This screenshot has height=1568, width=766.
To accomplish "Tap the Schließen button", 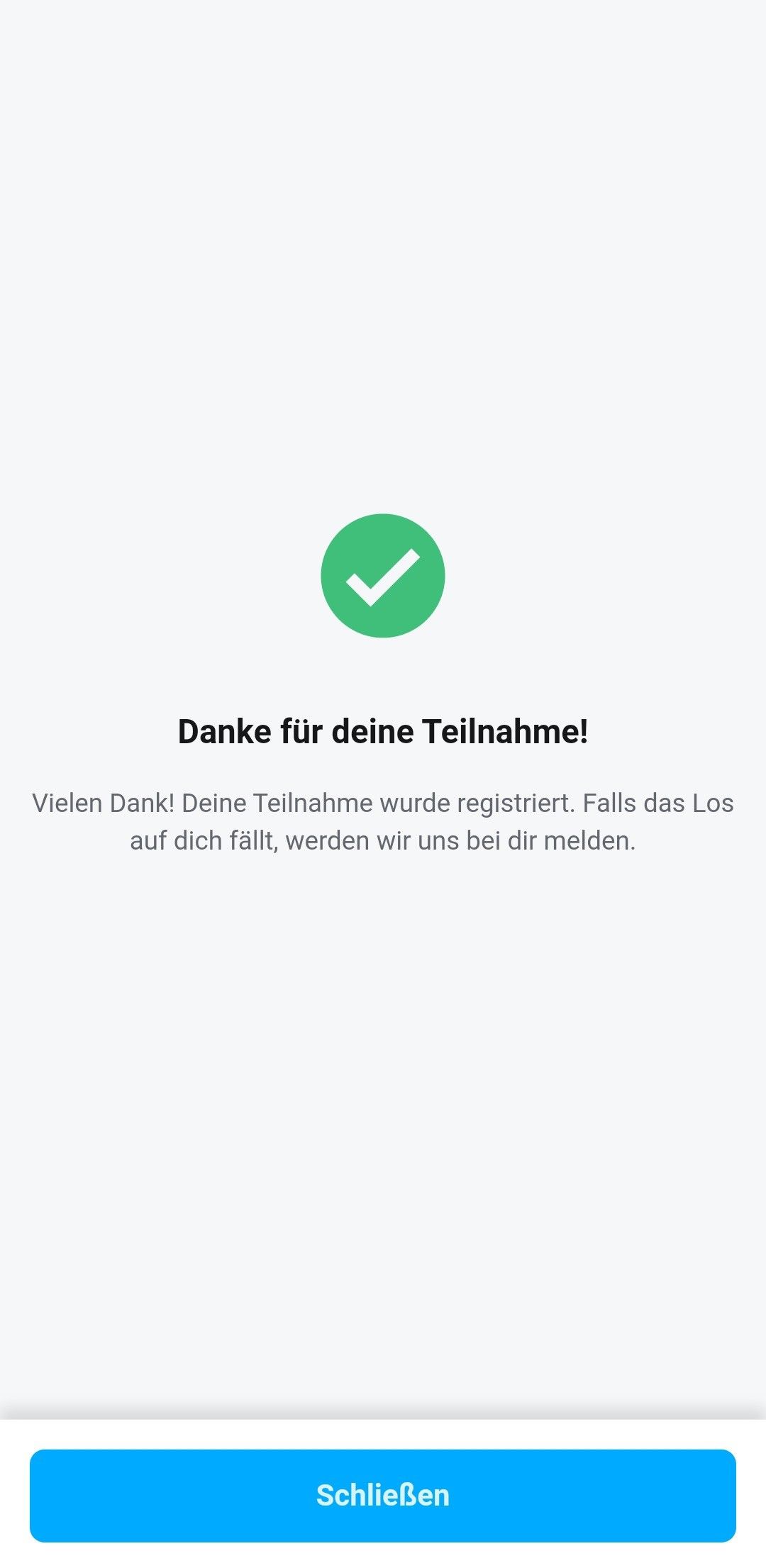I will (383, 1495).
